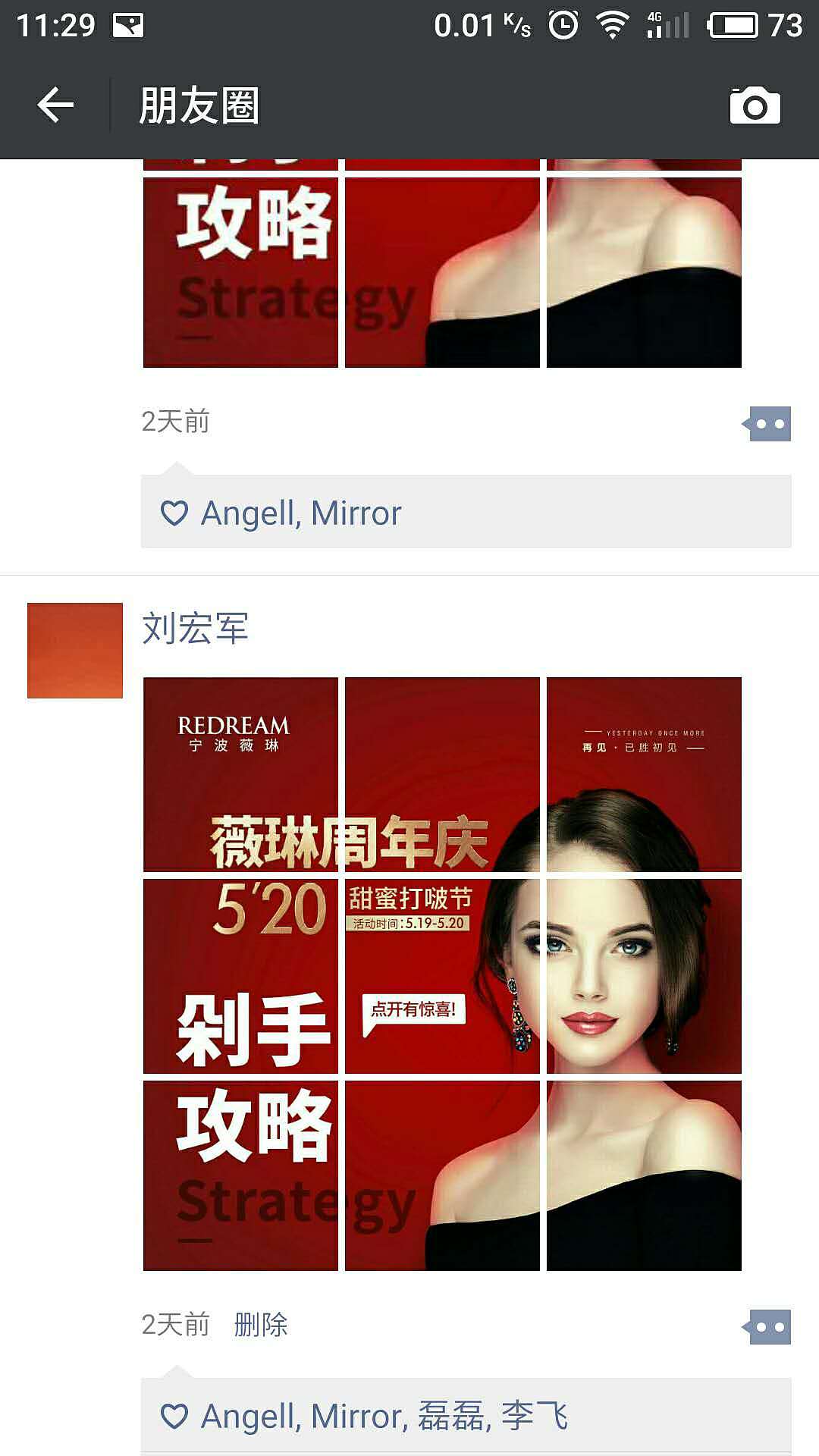This screenshot has width=819, height=1456.
Task: Open the 5'20 剁手 image tile
Action: (240, 976)
